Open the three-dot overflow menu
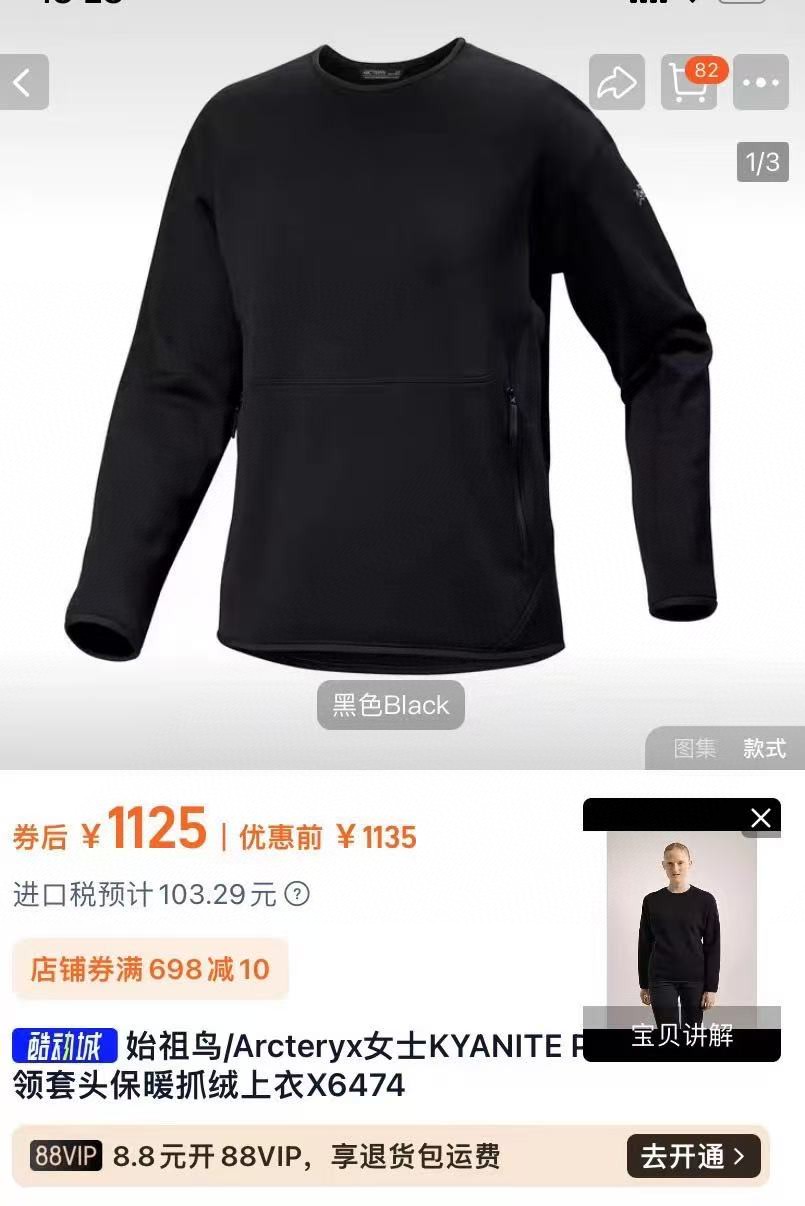The width and height of the screenshot is (805, 1206). 768,83
